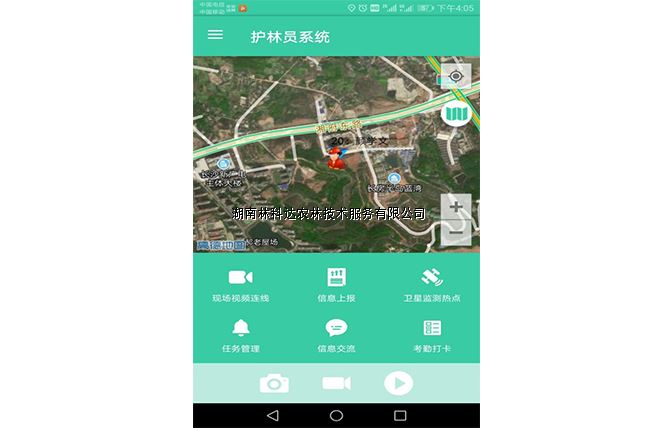
Task: Zoom out the map with minus
Action: pos(456,231)
